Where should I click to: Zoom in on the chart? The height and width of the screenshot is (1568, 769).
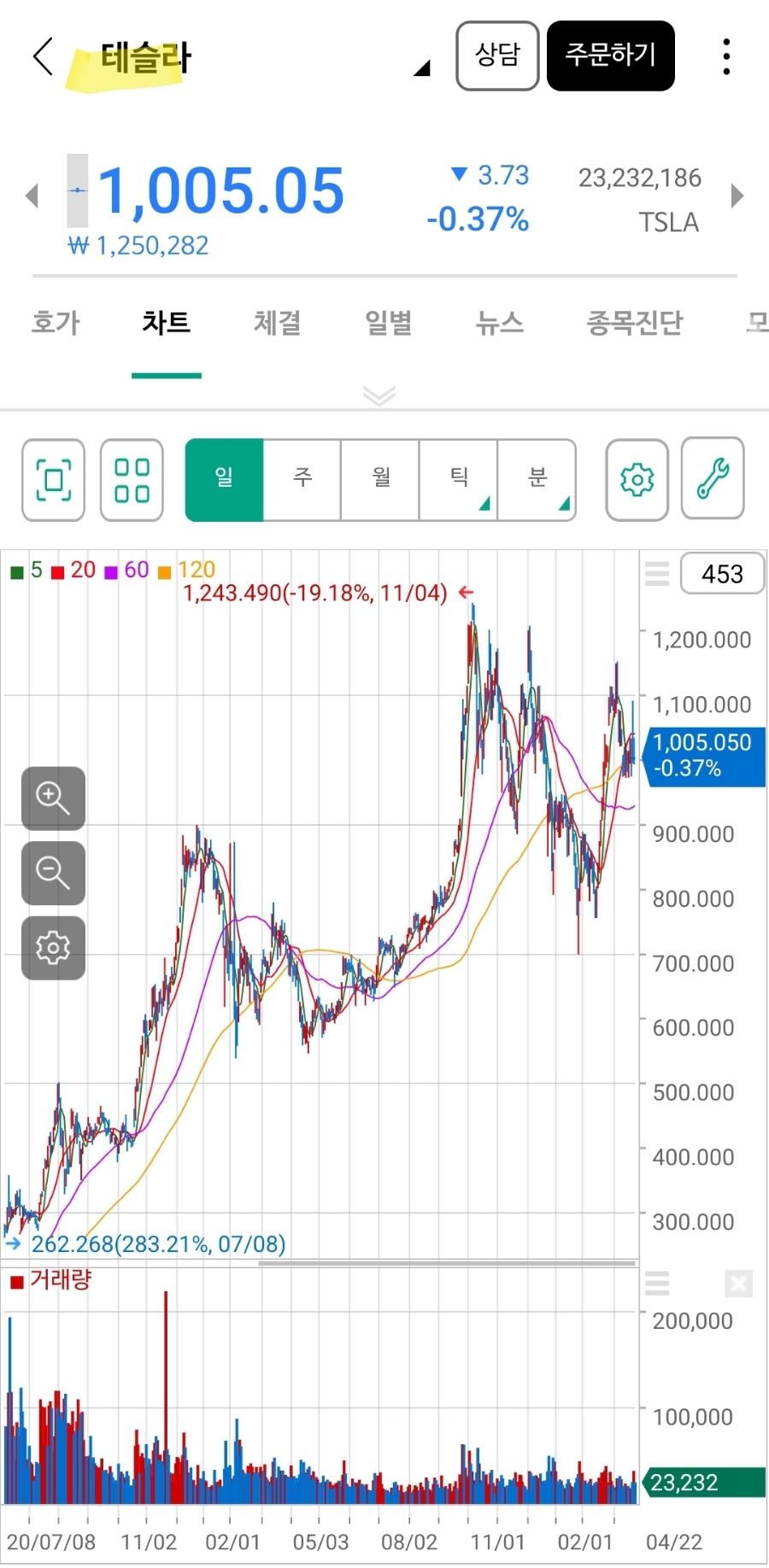coord(53,799)
